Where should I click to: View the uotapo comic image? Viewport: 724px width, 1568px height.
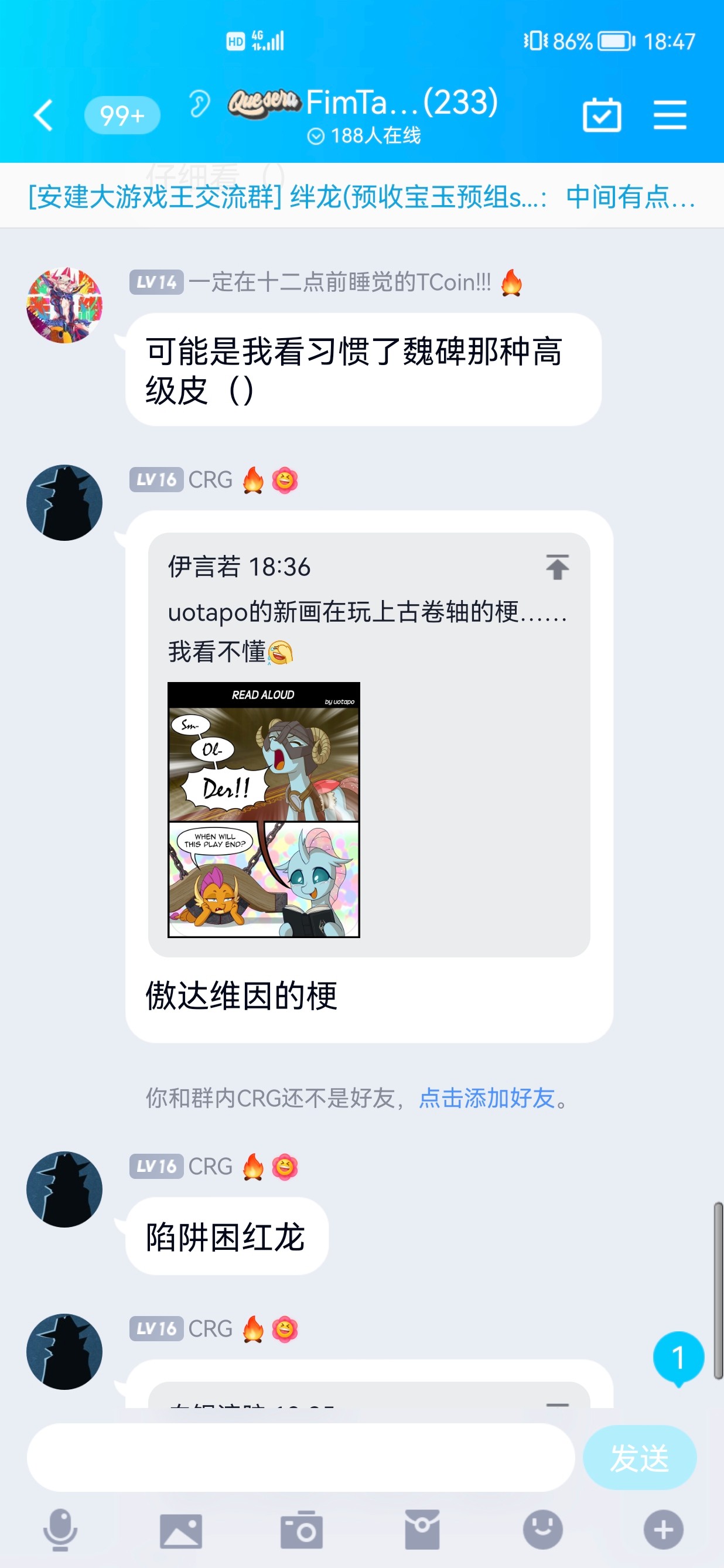[264, 809]
